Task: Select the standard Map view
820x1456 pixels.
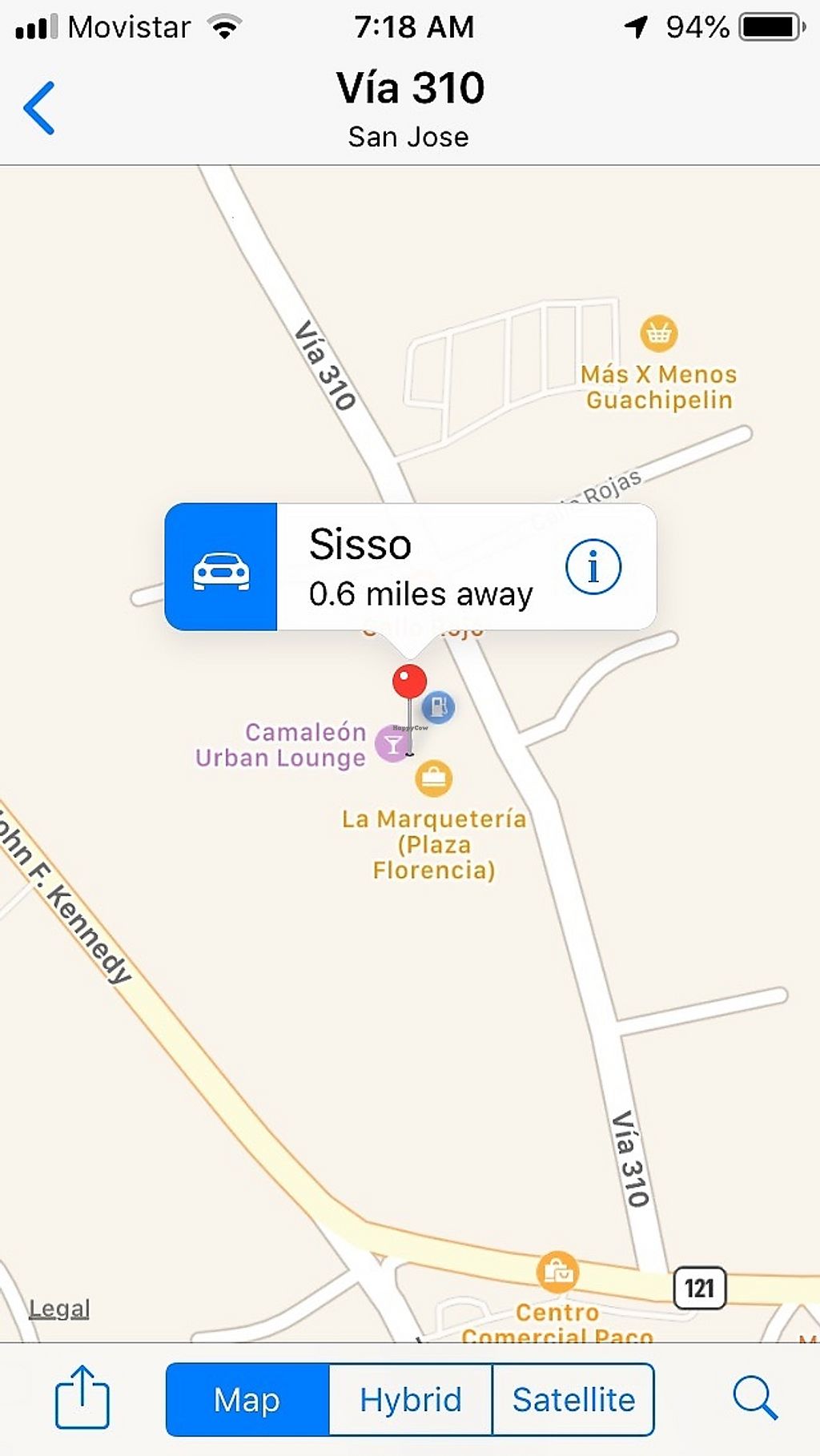Action: (x=247, y=1400)
